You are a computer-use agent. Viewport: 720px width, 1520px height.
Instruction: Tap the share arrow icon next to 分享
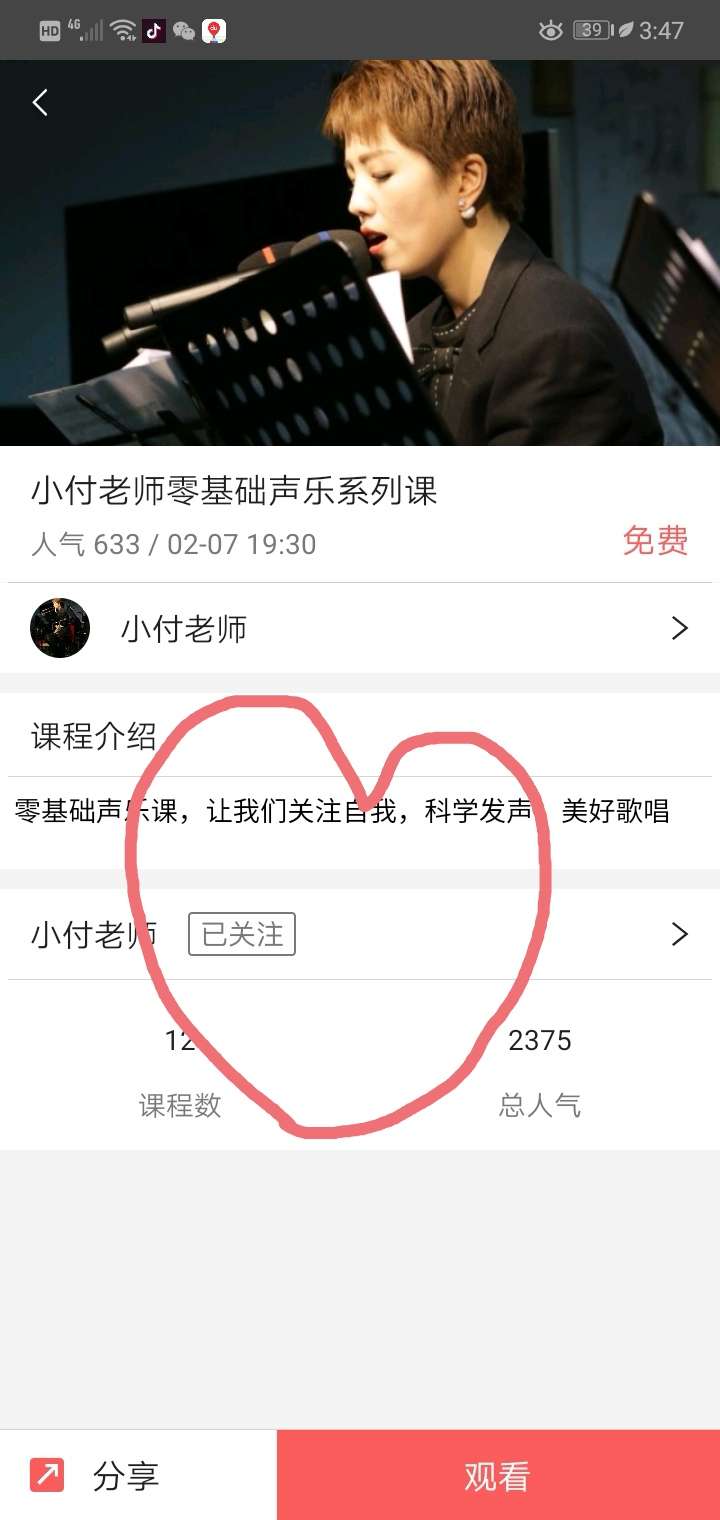(x=43, y=1474)
